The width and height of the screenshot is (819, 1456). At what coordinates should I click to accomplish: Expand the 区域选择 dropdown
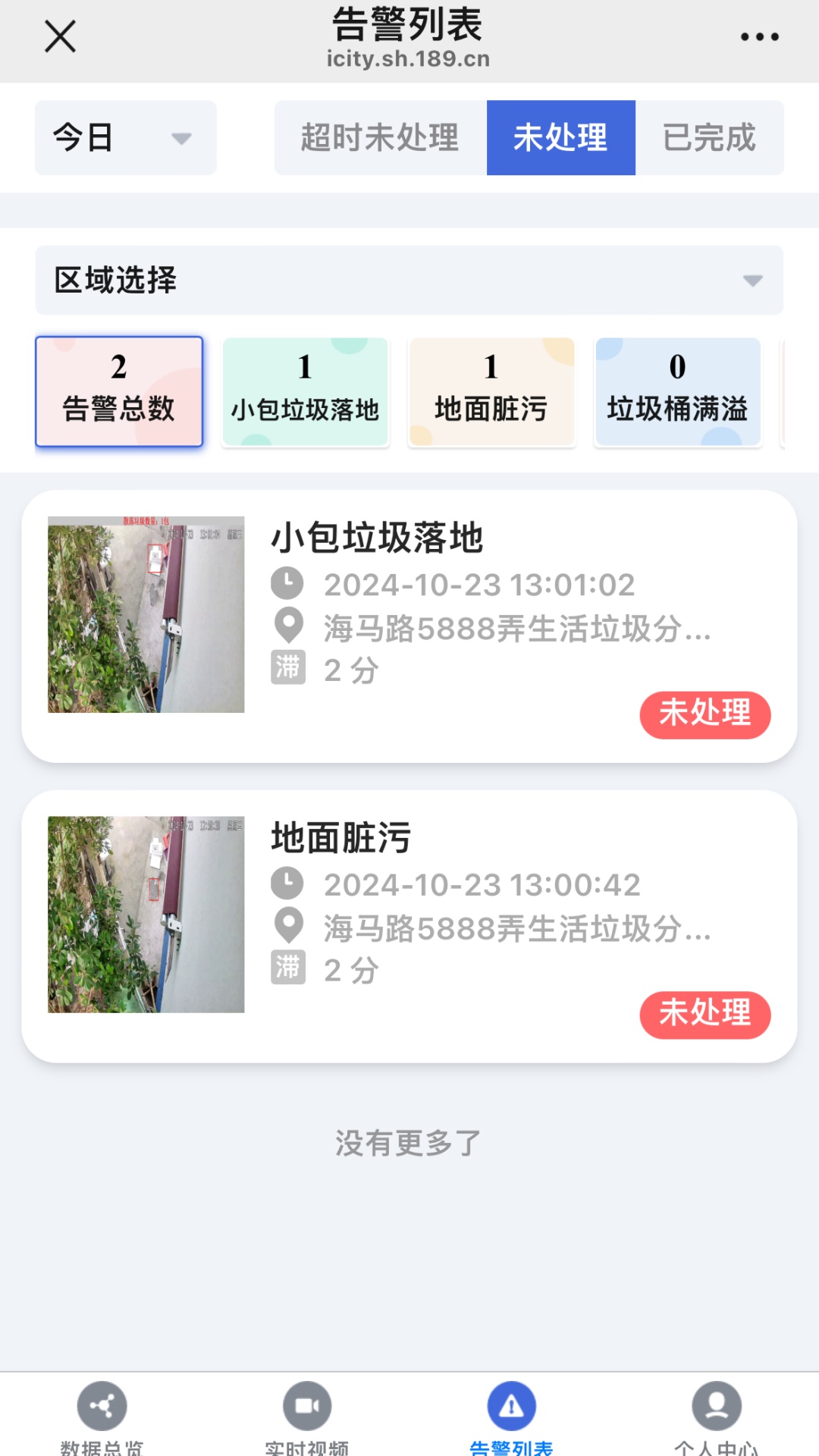[409, 280]
